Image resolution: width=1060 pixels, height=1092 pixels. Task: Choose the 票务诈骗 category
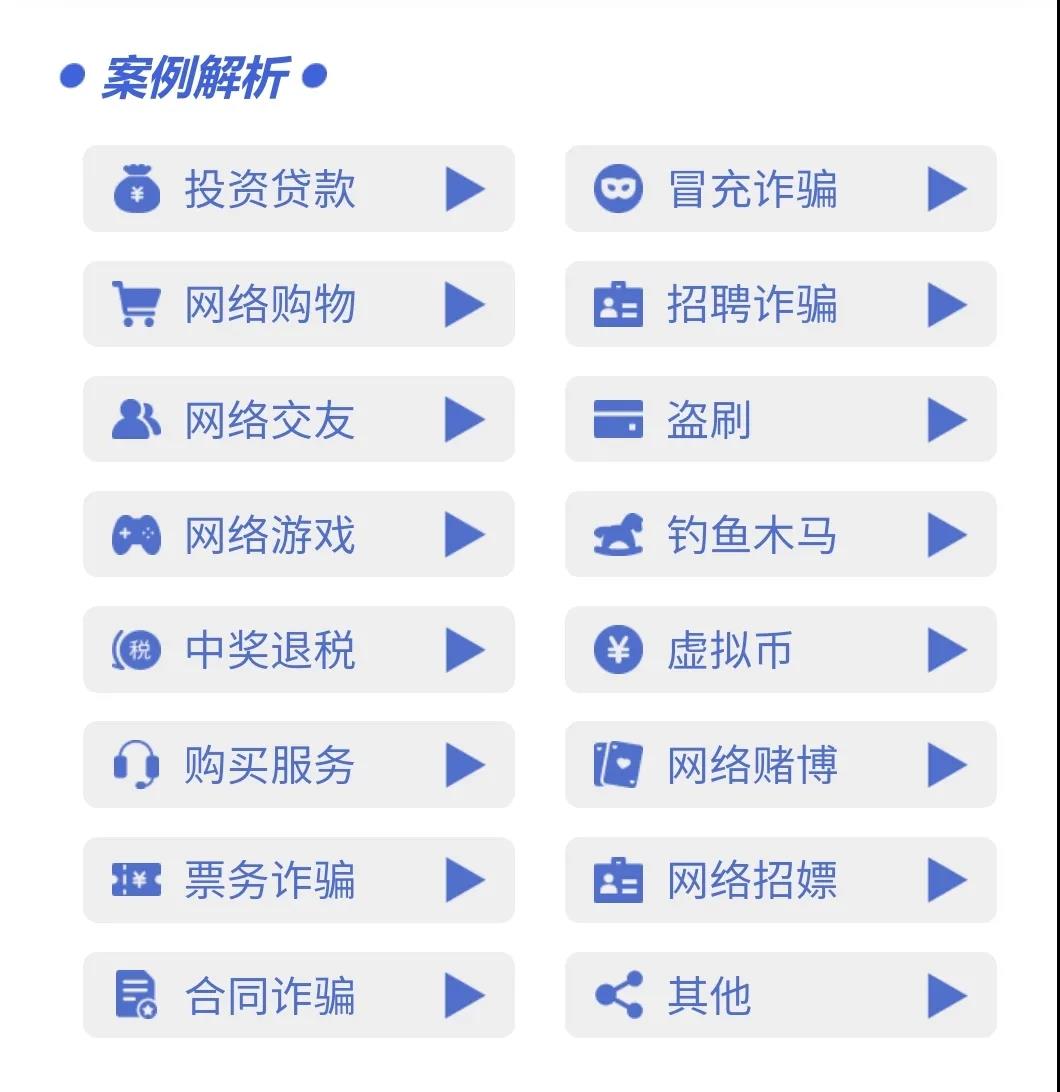point(298,880)
